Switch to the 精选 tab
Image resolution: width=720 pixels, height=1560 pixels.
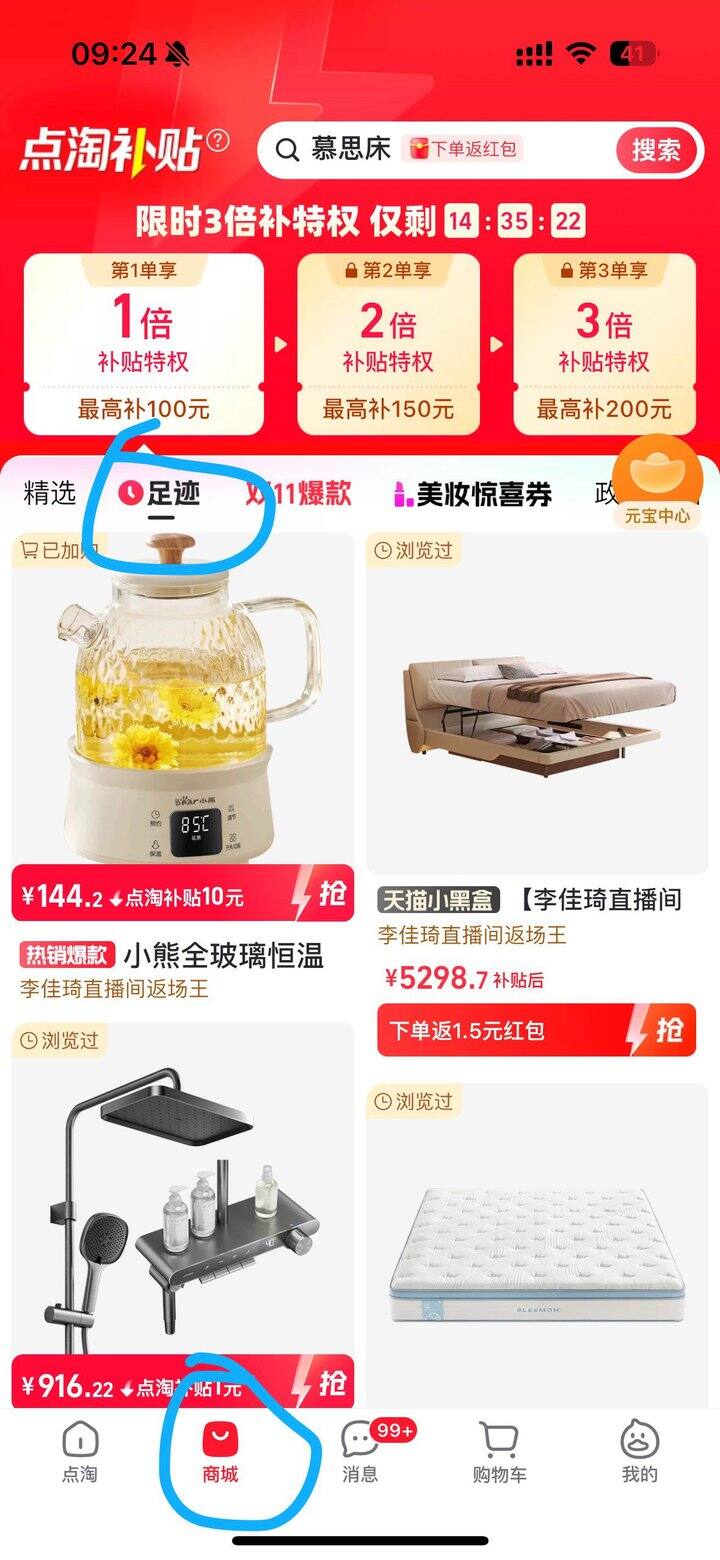click(x=50, y=493)
